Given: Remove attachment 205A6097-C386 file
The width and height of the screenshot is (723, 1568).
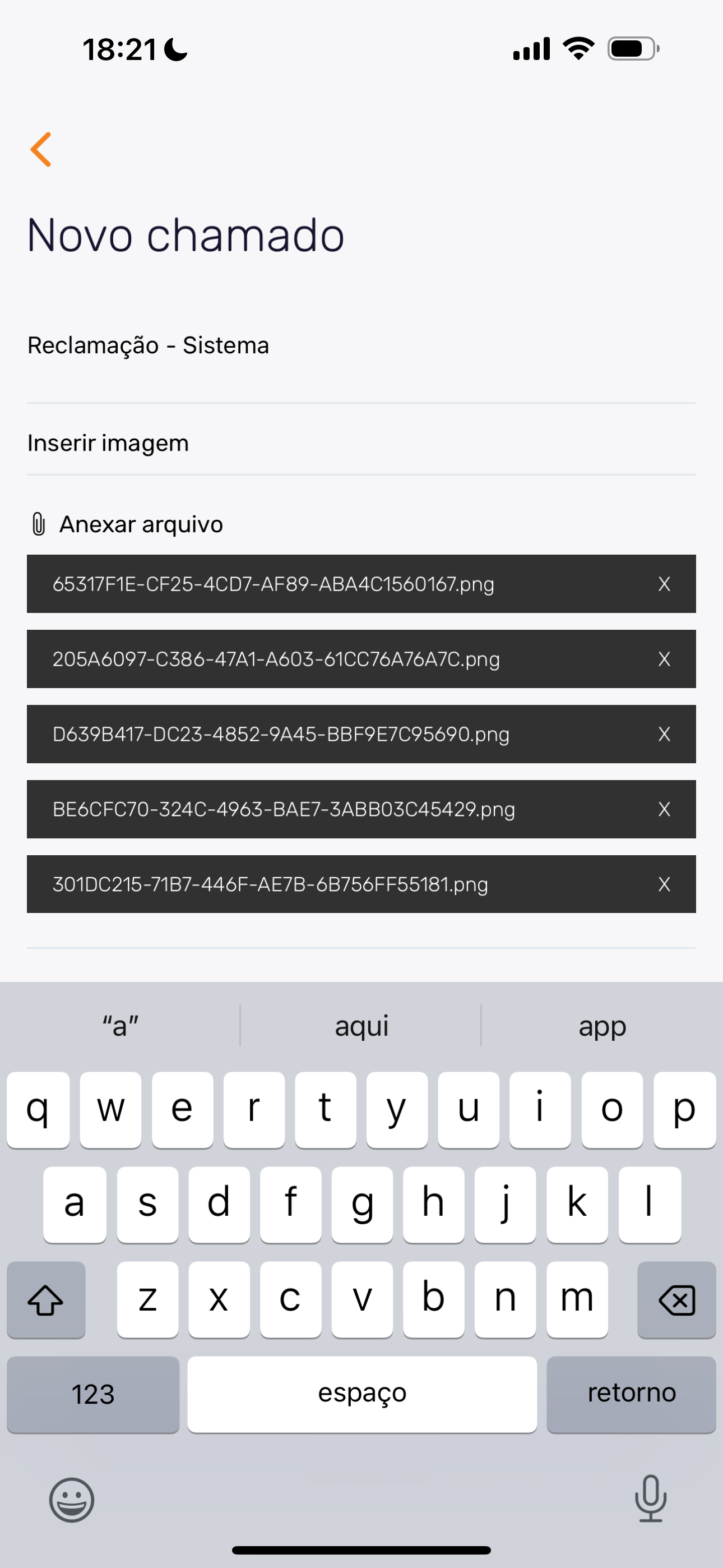Looking at the screenshot, I should [x=664, y=659].
